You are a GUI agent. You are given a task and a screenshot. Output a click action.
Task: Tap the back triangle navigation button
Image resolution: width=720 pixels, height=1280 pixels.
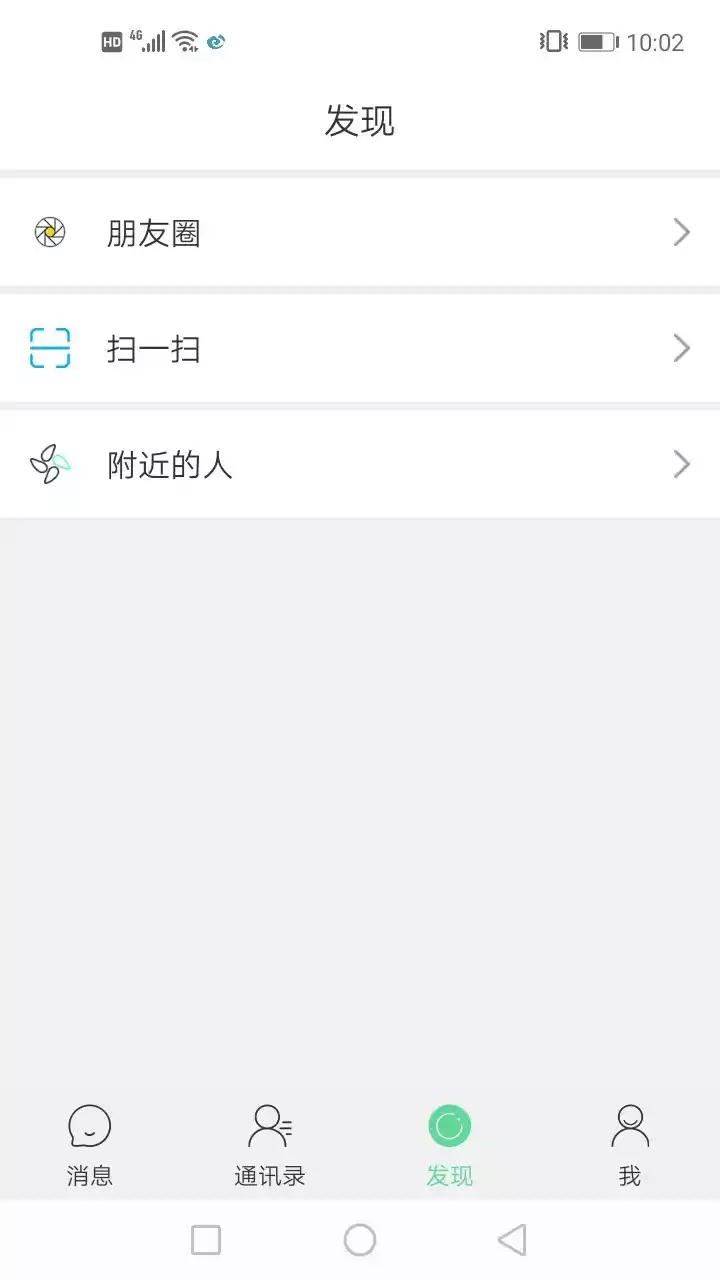[512, 1239]
